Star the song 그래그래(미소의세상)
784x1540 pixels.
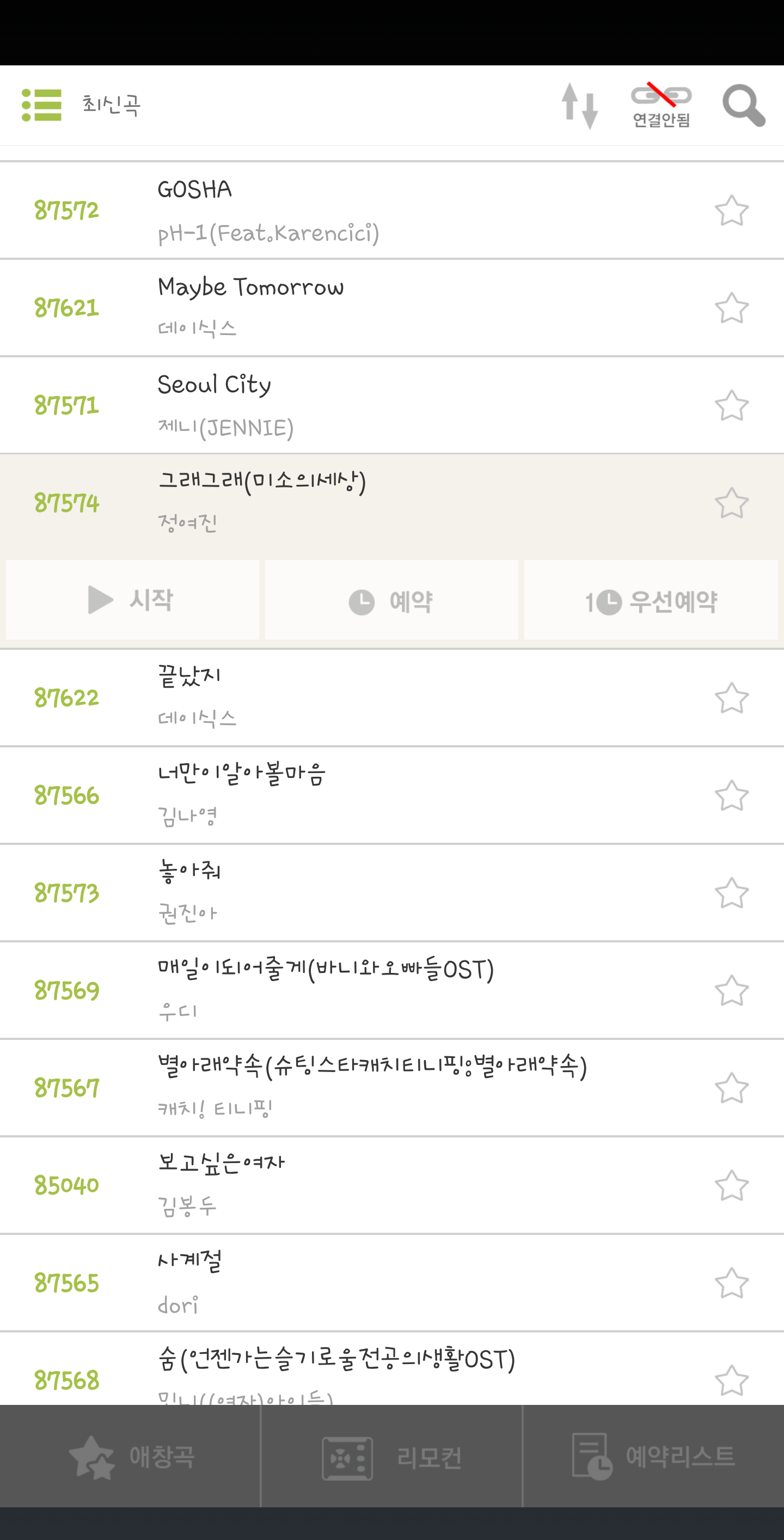[x=731, y=503]
